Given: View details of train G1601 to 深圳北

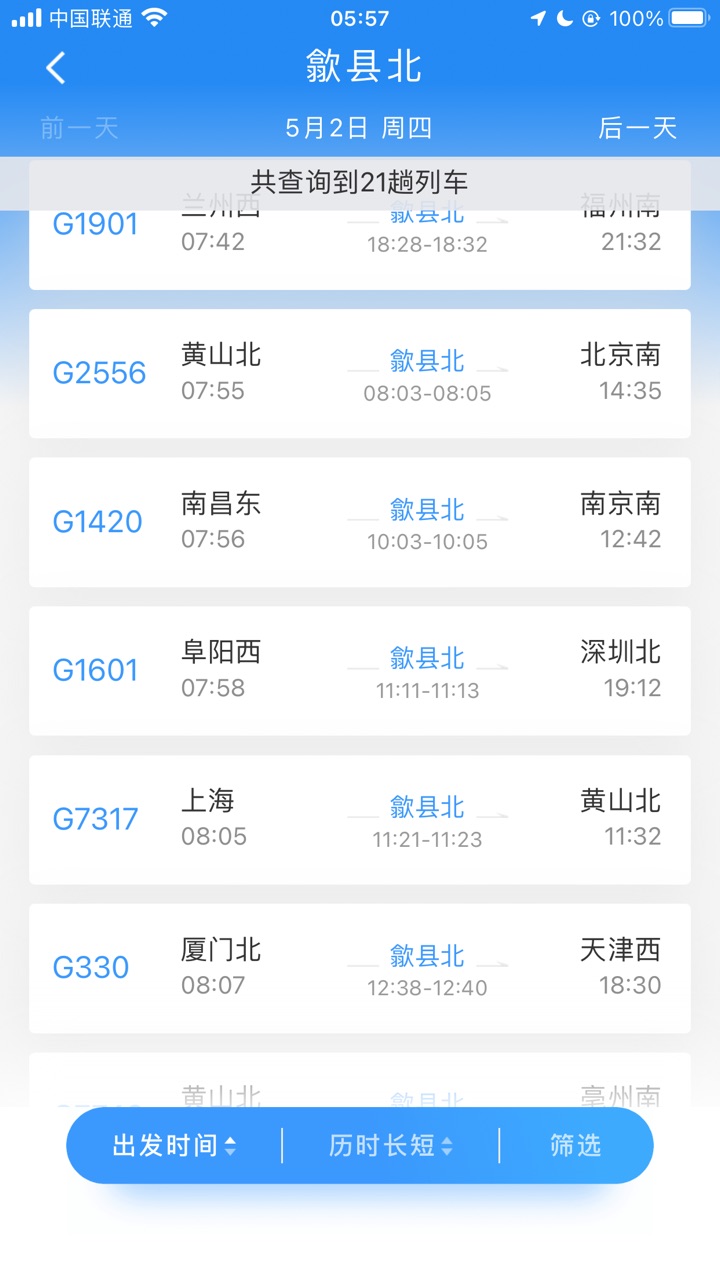Looking at the screenshot, I should (360, 671).
